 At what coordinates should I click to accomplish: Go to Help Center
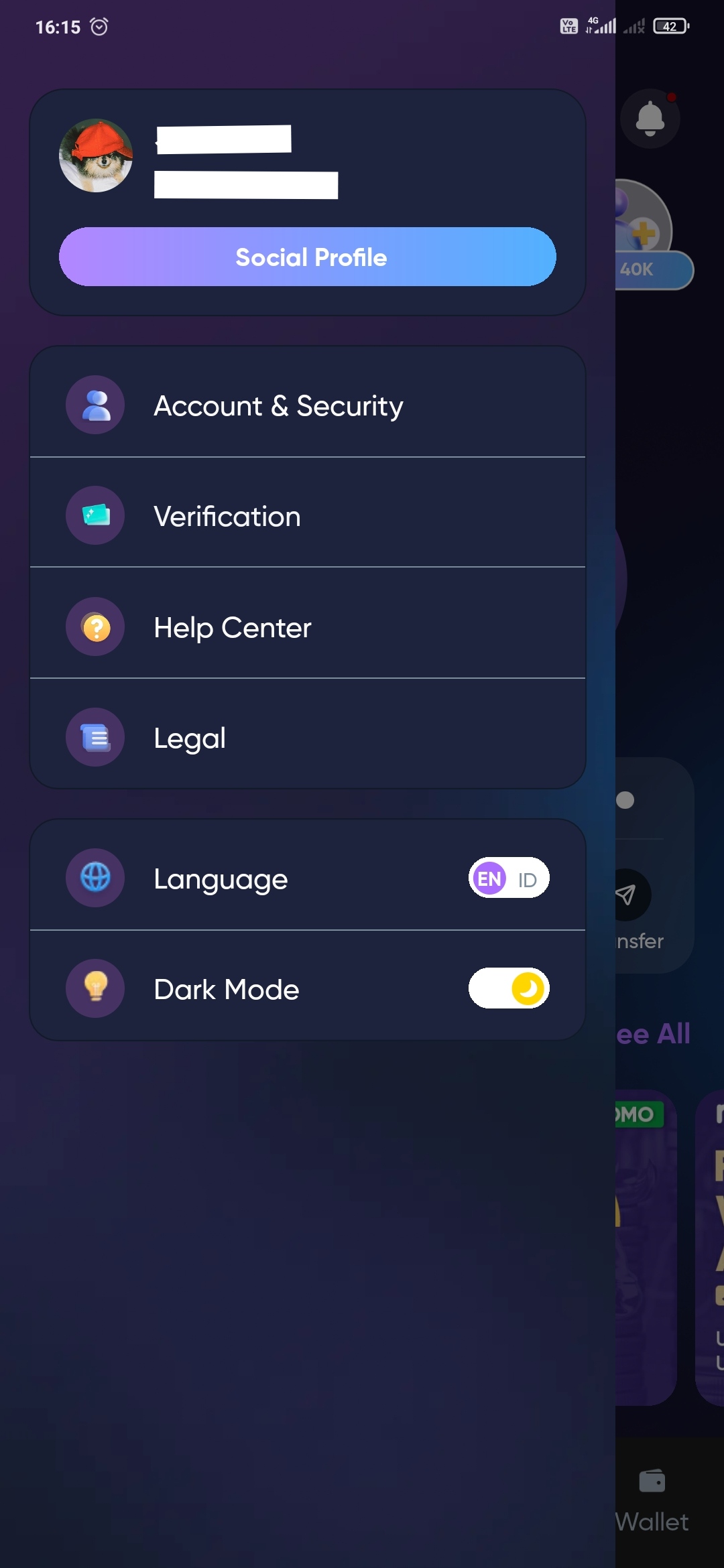pyautogui.click(x=308, y=627)
